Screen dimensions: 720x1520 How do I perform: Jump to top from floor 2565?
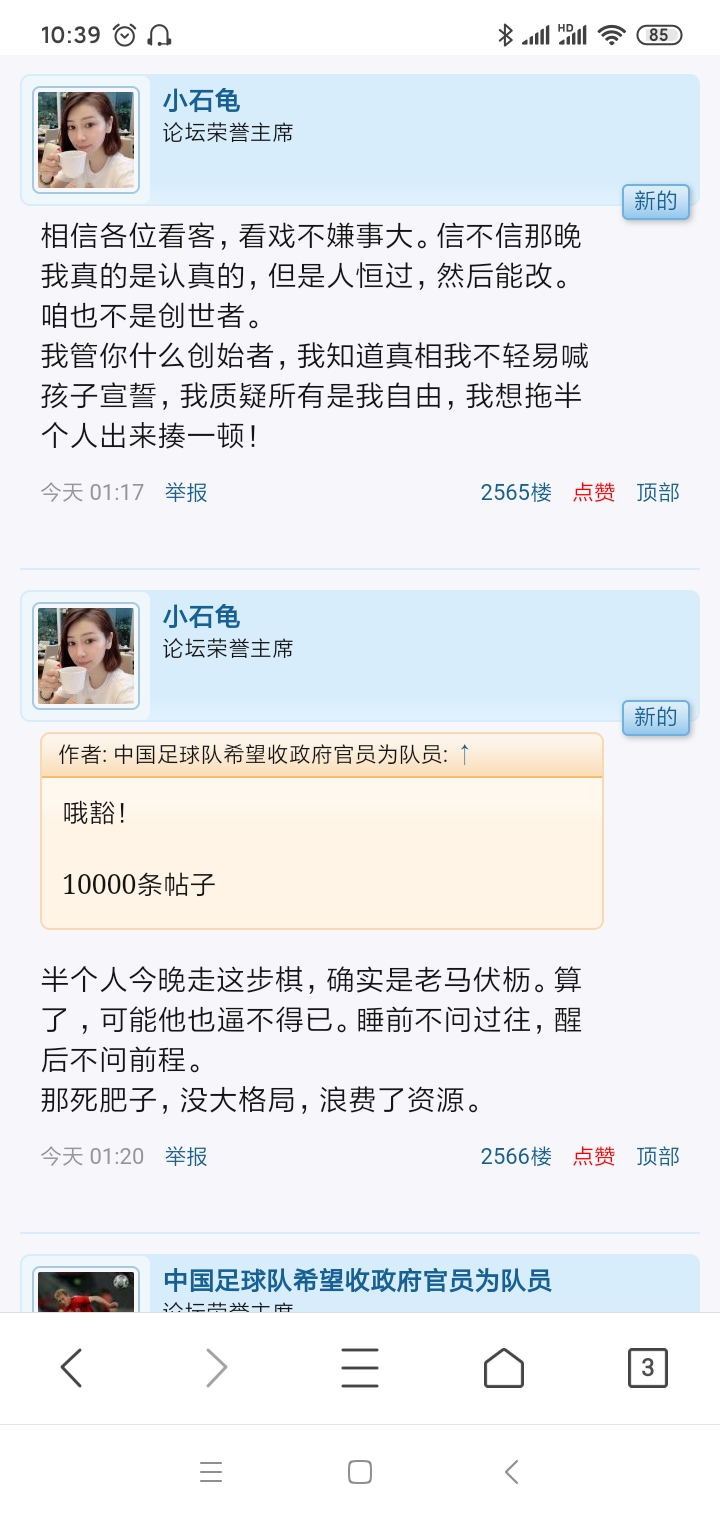(x=657, y=492)
